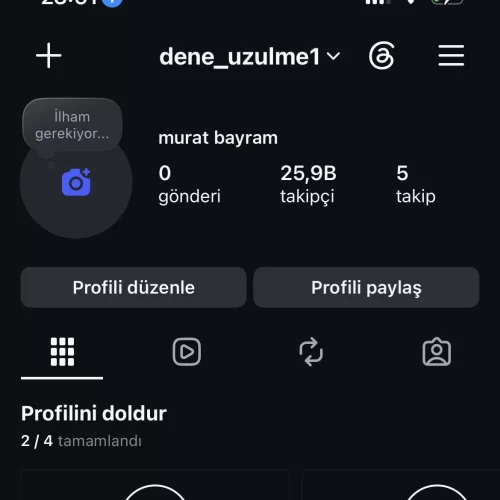500x500 pixels.
Task: Switch to the reposts tab
Action: click(x=311, y=352)
